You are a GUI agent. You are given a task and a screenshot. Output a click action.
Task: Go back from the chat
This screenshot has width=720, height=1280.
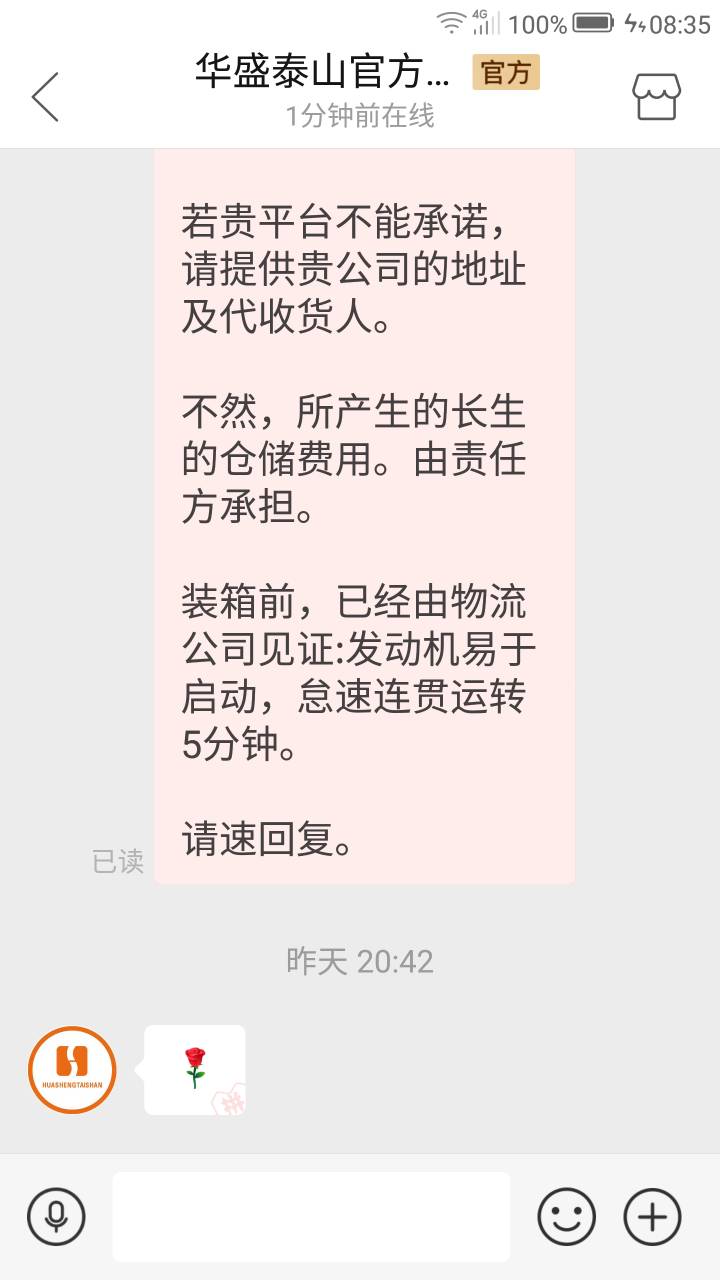[x=45, y=97]
